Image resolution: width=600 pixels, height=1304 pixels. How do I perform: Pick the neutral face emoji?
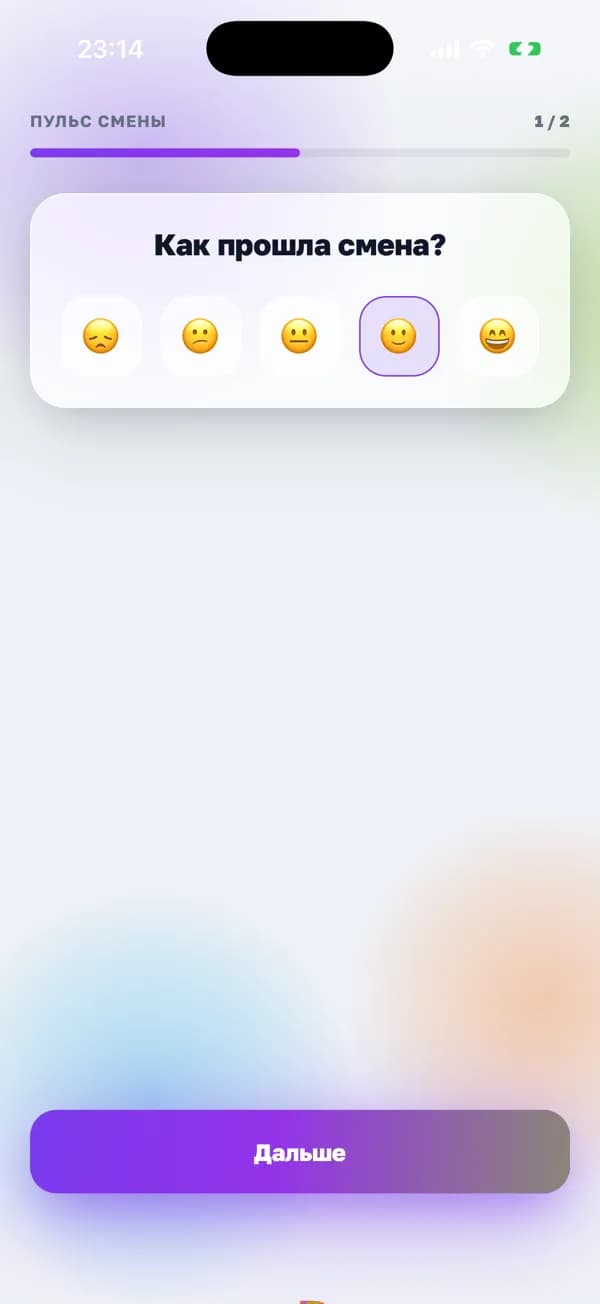[299, 336]
